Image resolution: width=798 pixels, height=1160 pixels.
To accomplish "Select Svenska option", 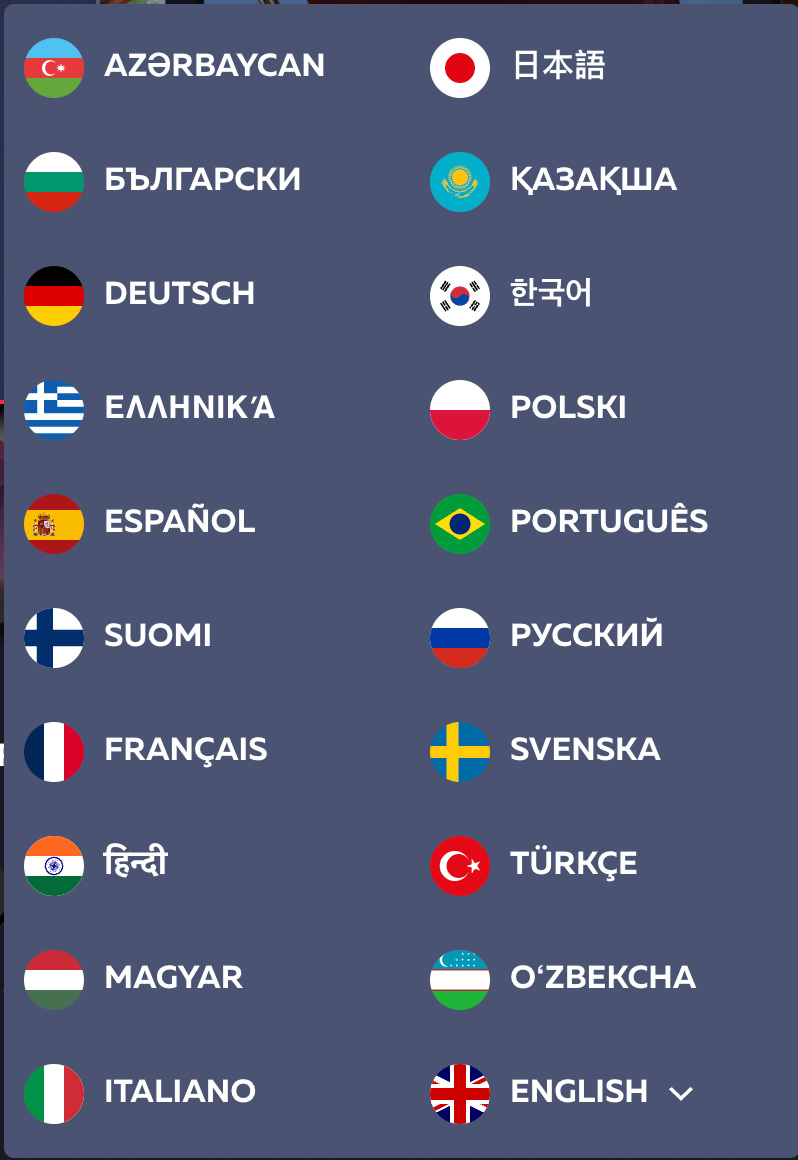I will click(x=585, y=750).
